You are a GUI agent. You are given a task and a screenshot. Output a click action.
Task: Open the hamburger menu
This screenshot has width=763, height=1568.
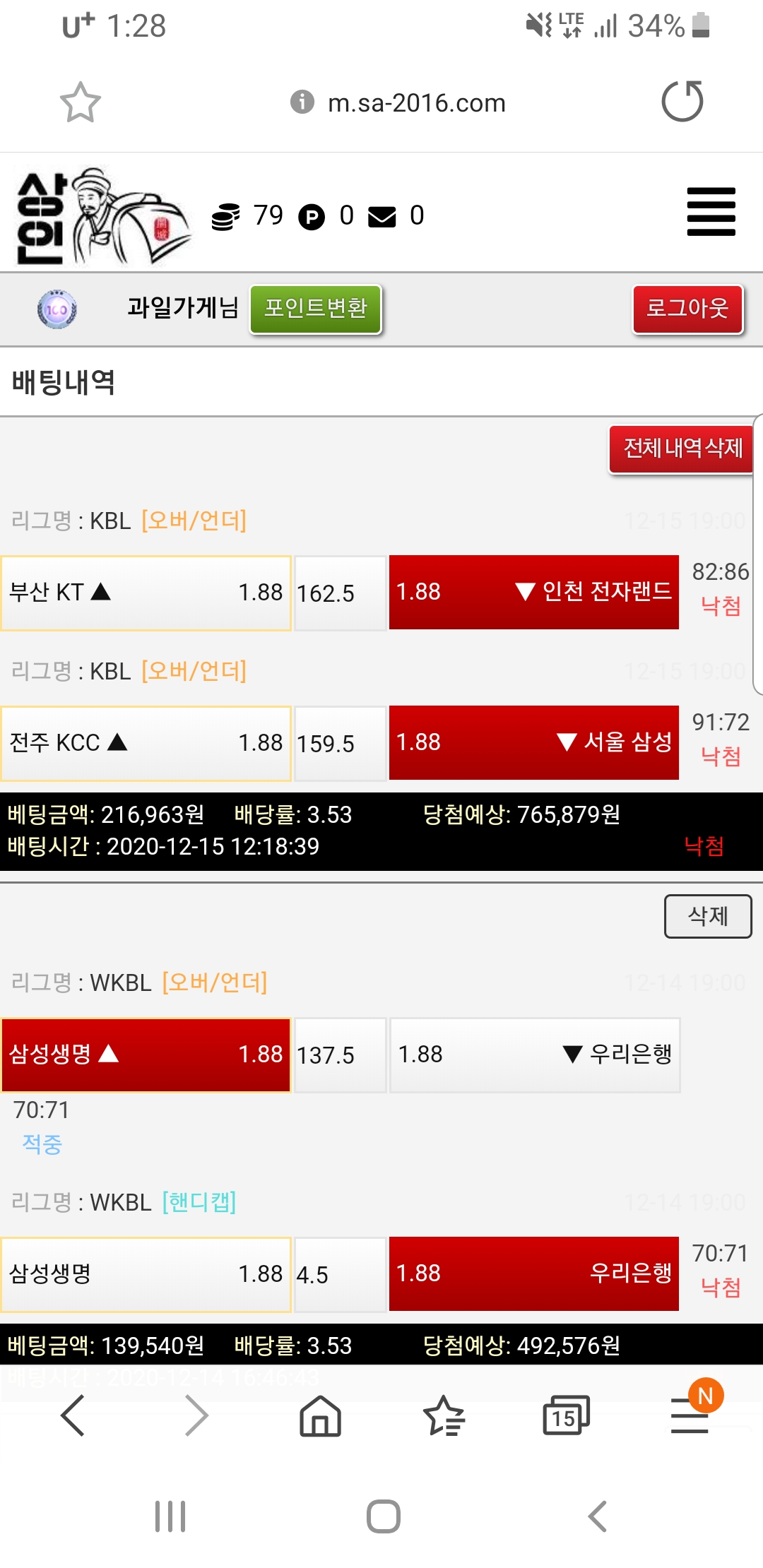pyautogui.click(x=711, y=211)
